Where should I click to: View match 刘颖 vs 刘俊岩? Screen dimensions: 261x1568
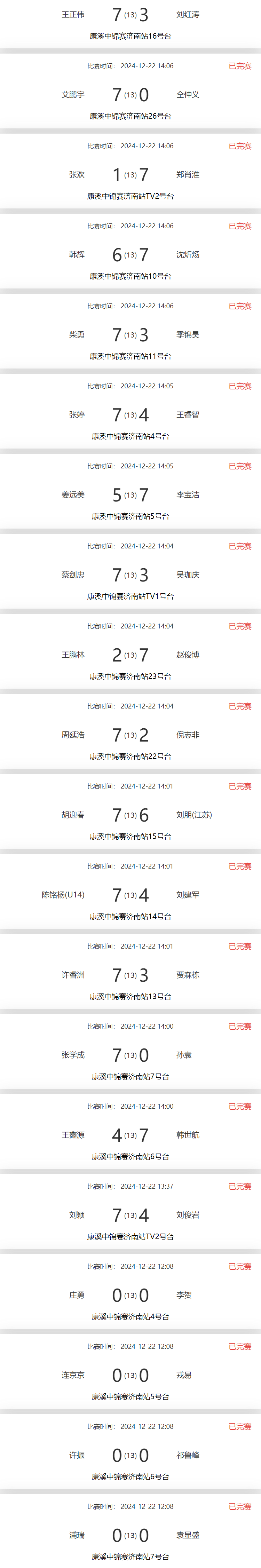point(130,1215)
